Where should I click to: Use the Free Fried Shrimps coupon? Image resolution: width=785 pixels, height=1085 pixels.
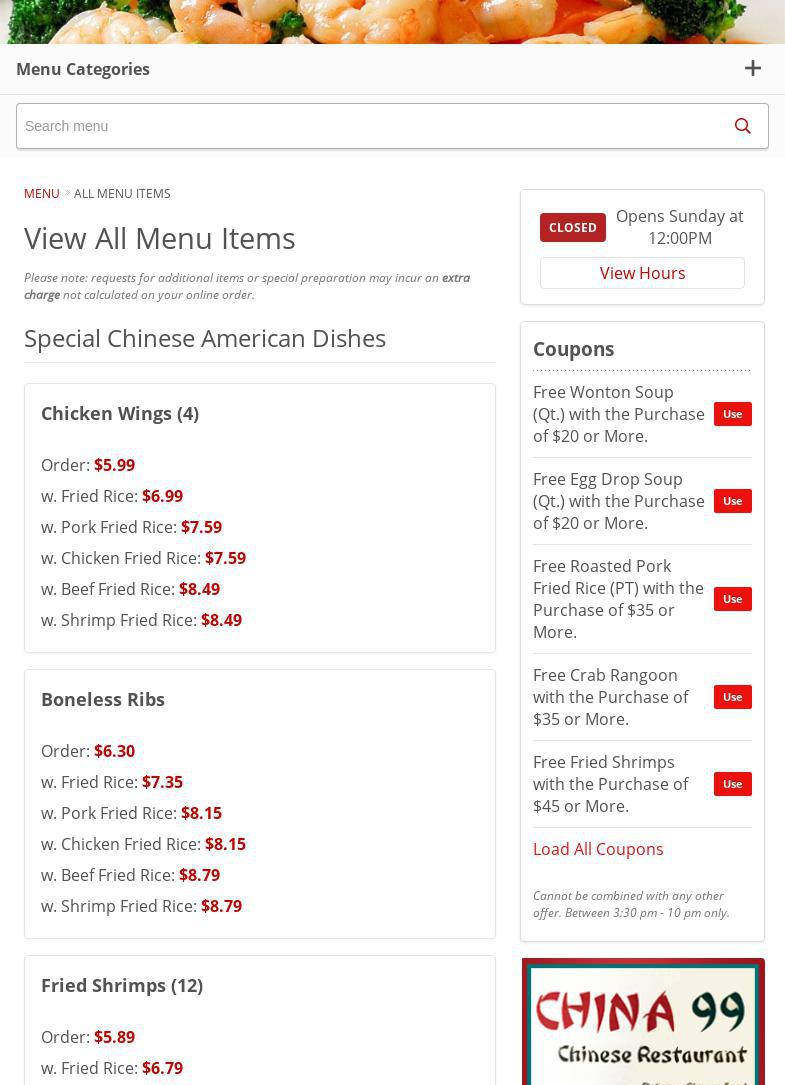(732, 784)
